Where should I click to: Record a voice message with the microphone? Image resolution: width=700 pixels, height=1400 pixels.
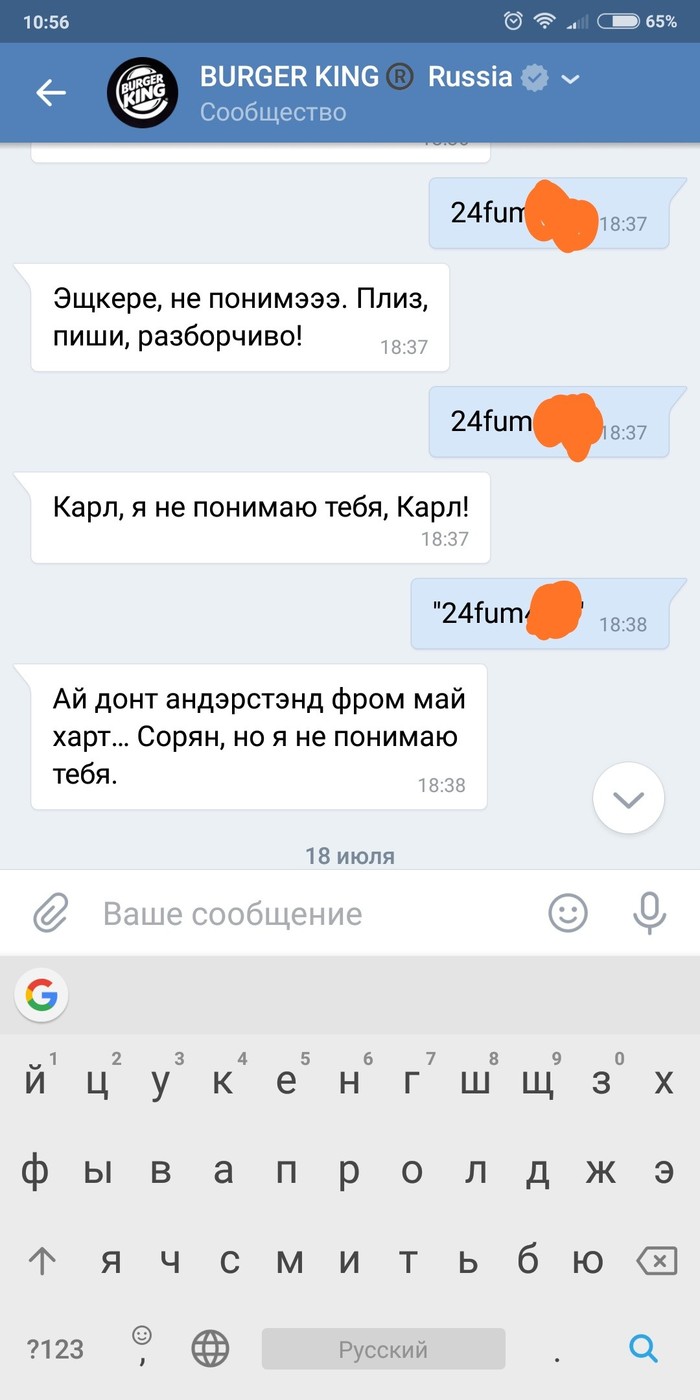(x=649, y=912)
